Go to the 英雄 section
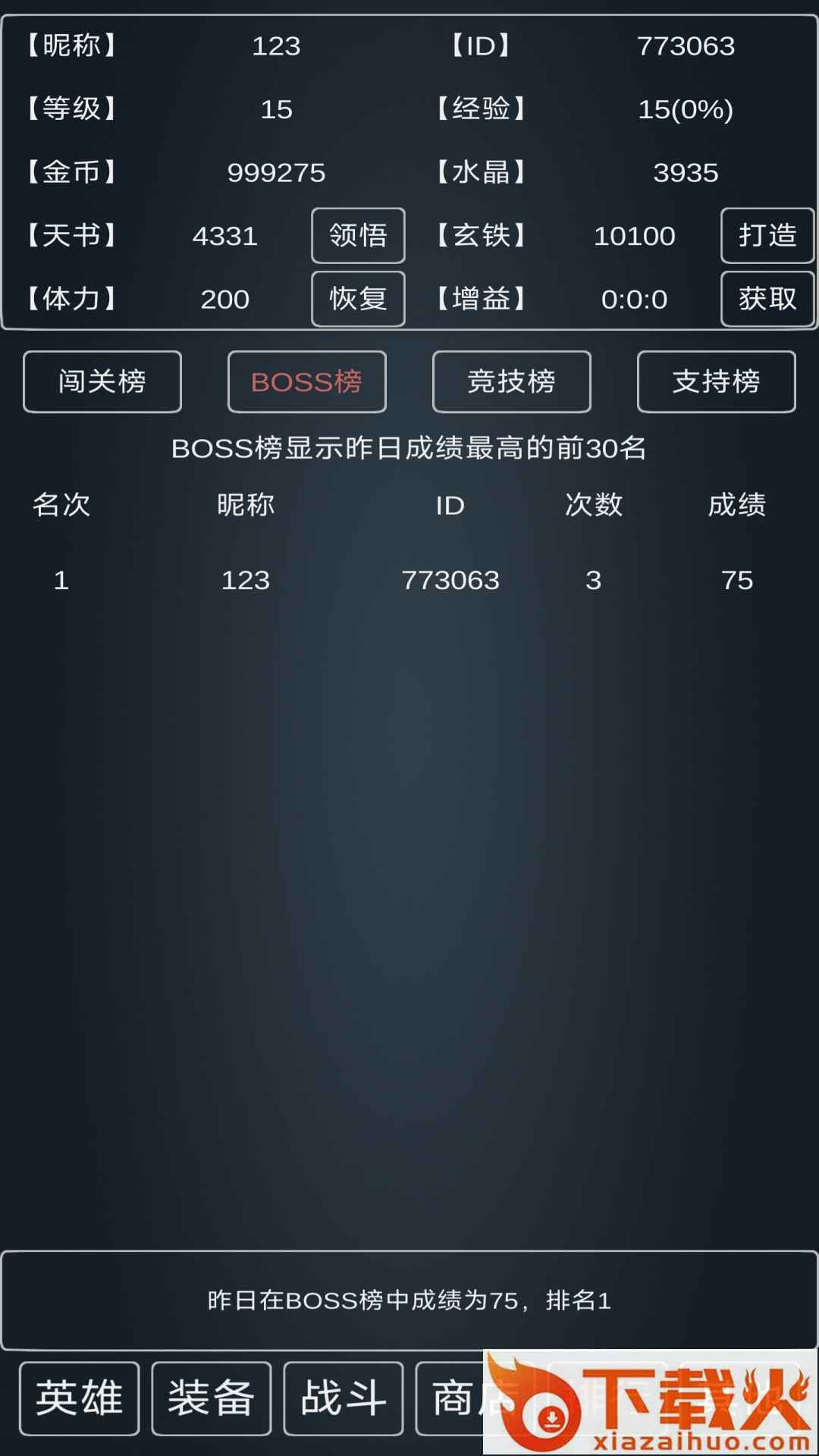This screenshot has width=819, height=1456. tap(80, 1398)
